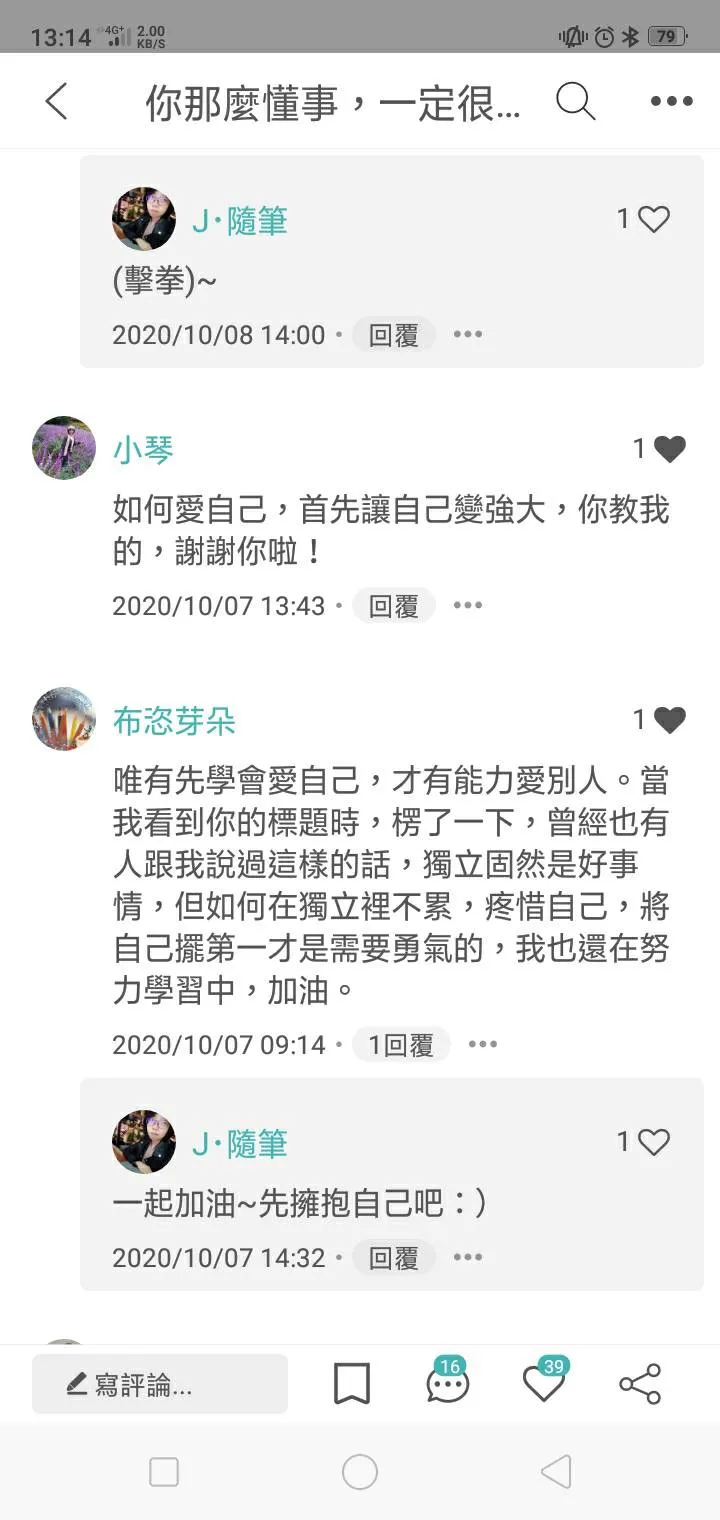Tap the heart icon showing 39 likes
Screen dimensions: 720x1520
[543, 1385]
